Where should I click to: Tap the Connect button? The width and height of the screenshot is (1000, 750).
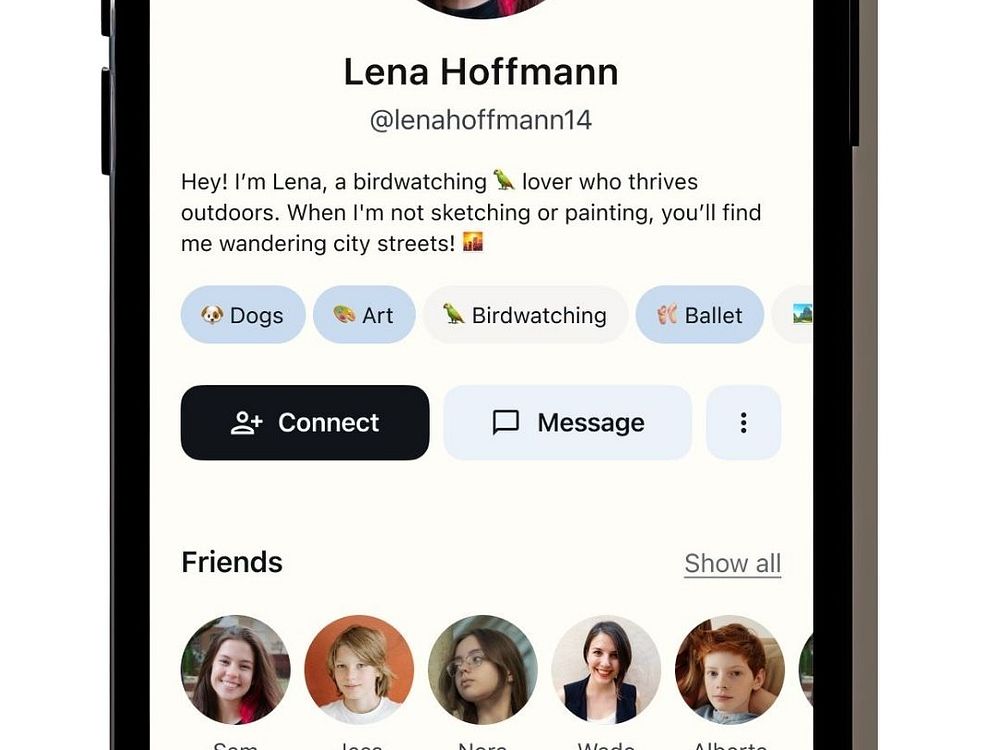coord(305,423)
